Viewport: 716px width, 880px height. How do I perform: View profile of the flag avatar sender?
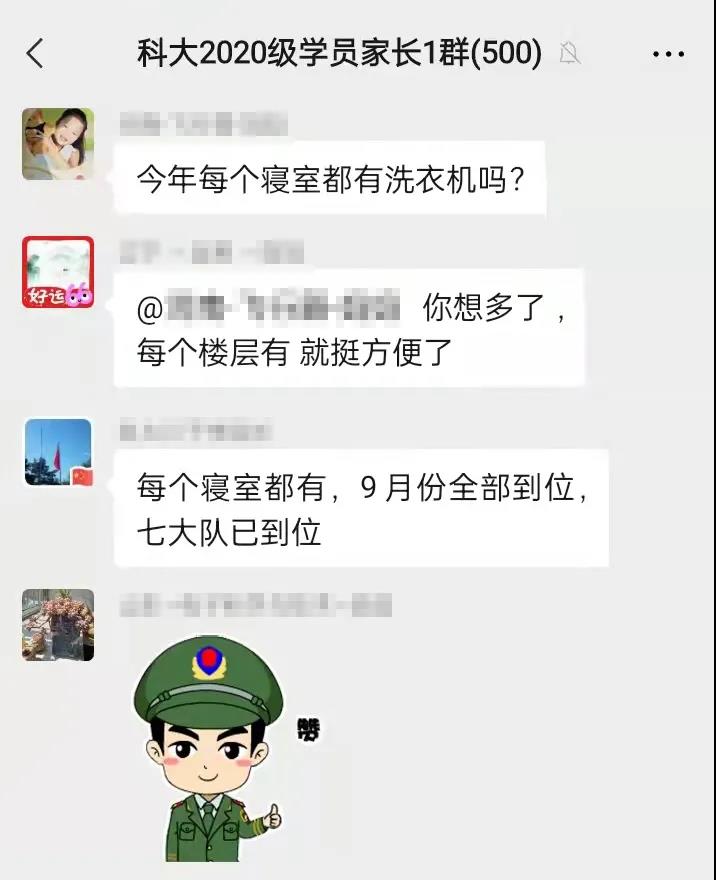pyautogui.click(x=58, y=453)
